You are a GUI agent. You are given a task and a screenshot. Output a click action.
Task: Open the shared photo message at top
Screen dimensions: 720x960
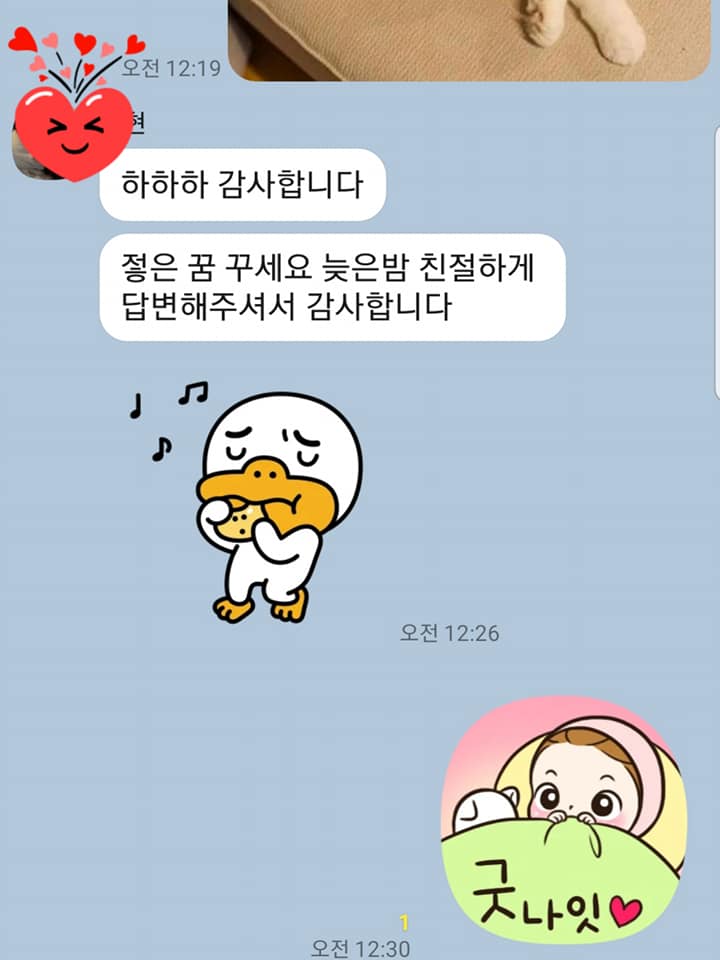pos(470,38)
